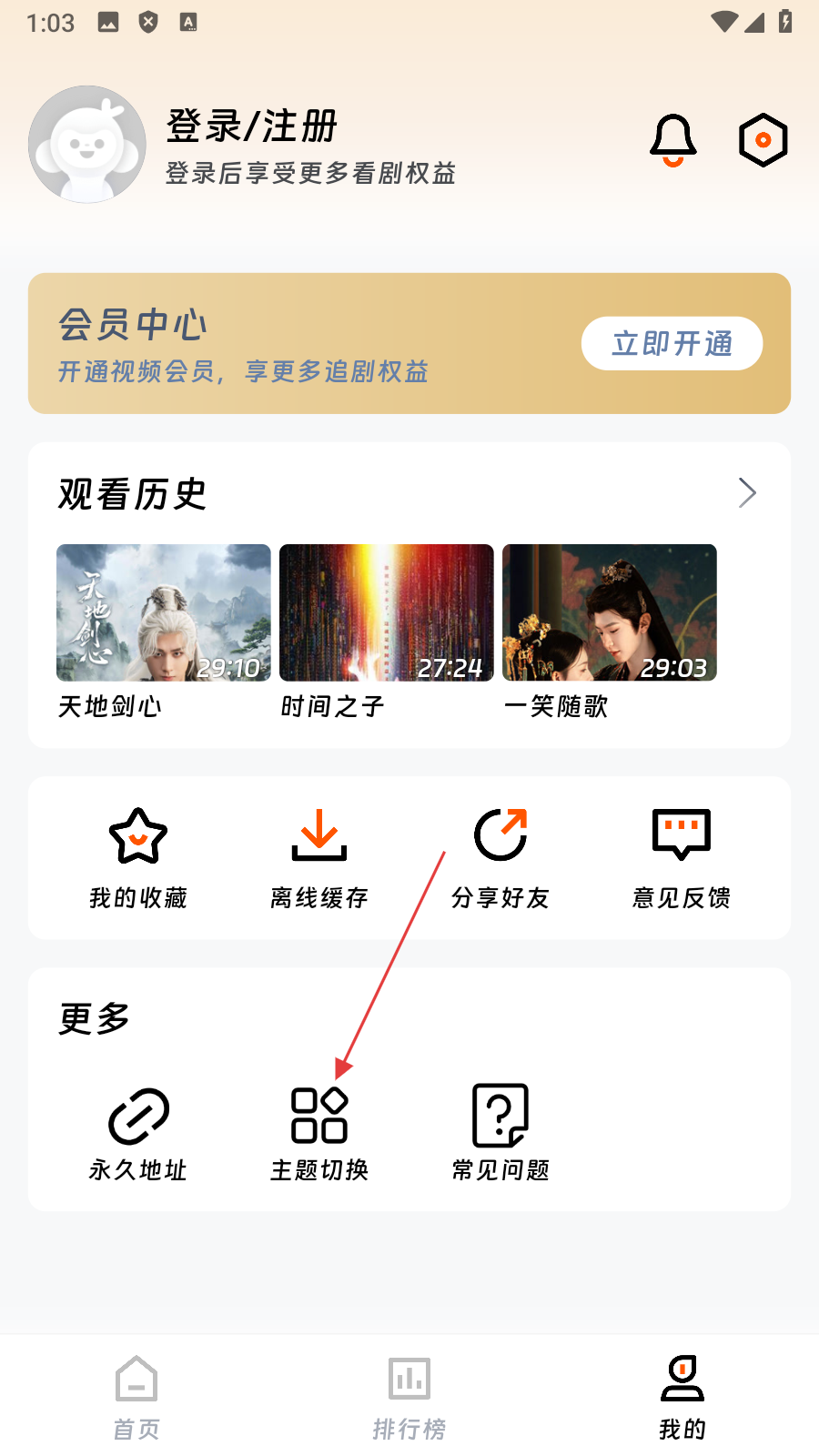This screenshot has width=819, height=1456.
Task: Open 意见反馈 feedback
Action: 682,857
